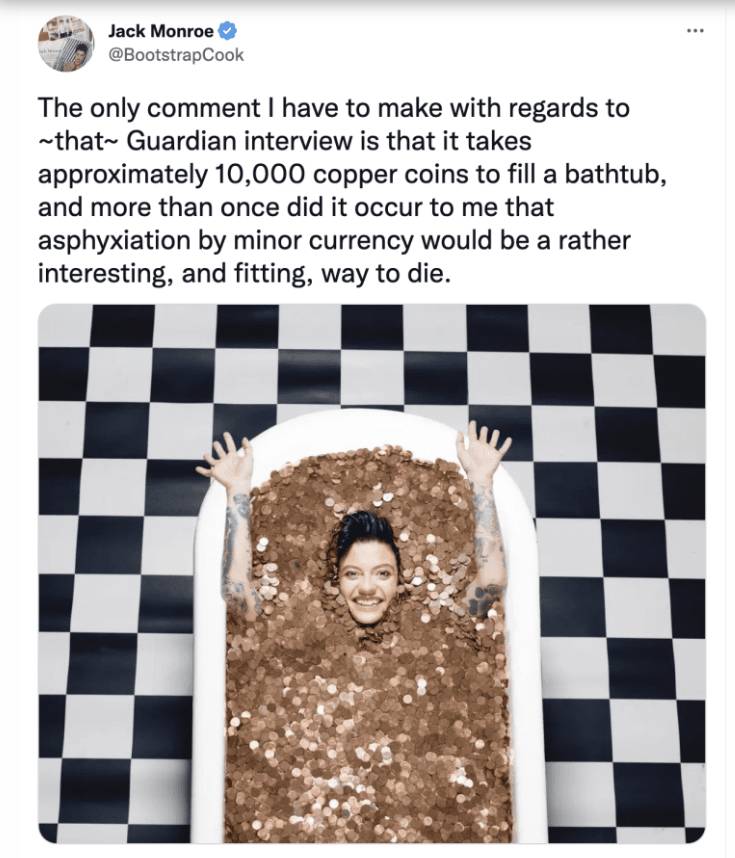
Task: Open Jack Monroe's profile avatar
Action: point(66,44)
